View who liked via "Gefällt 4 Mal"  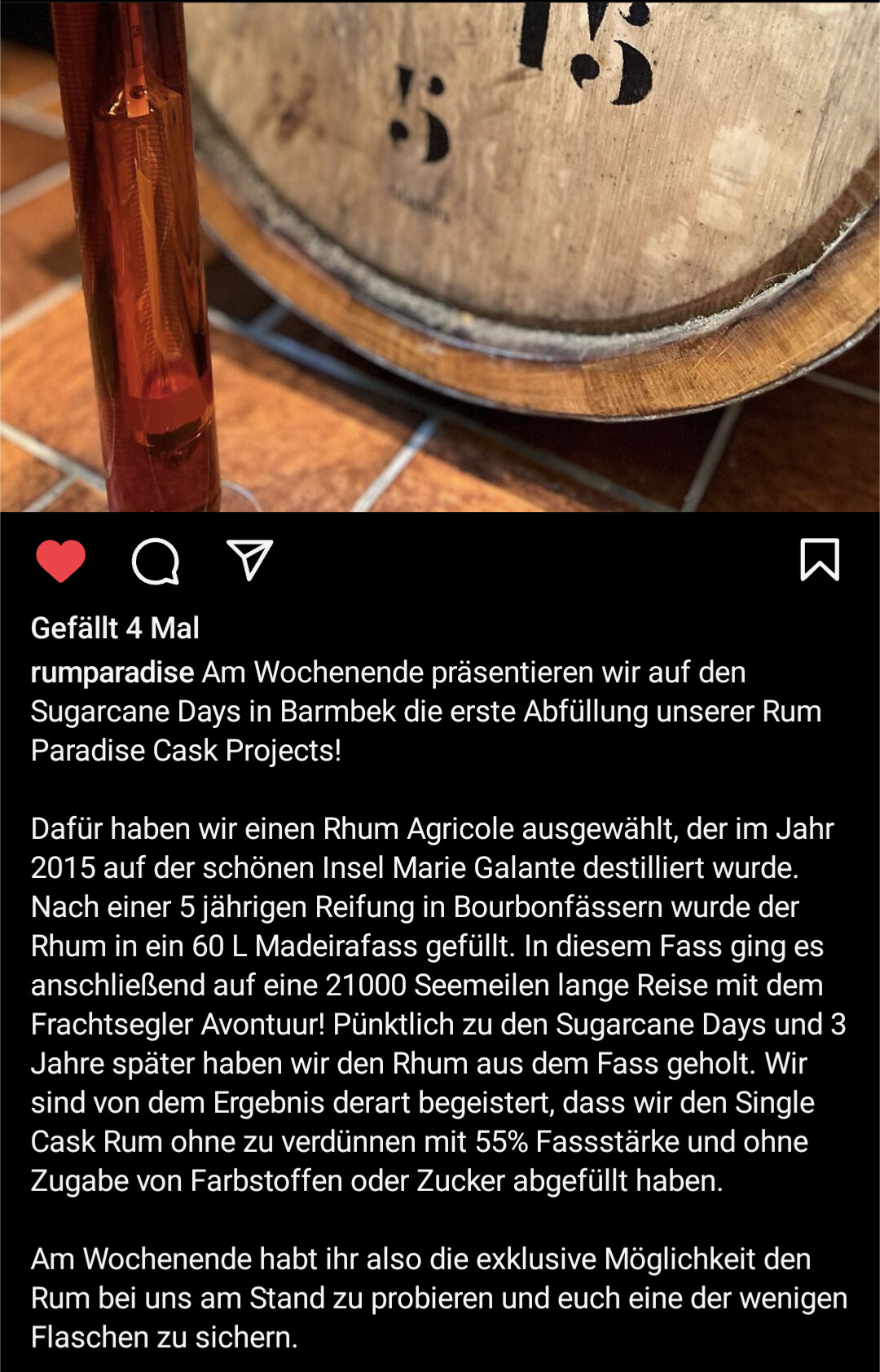tap(115, 628)
